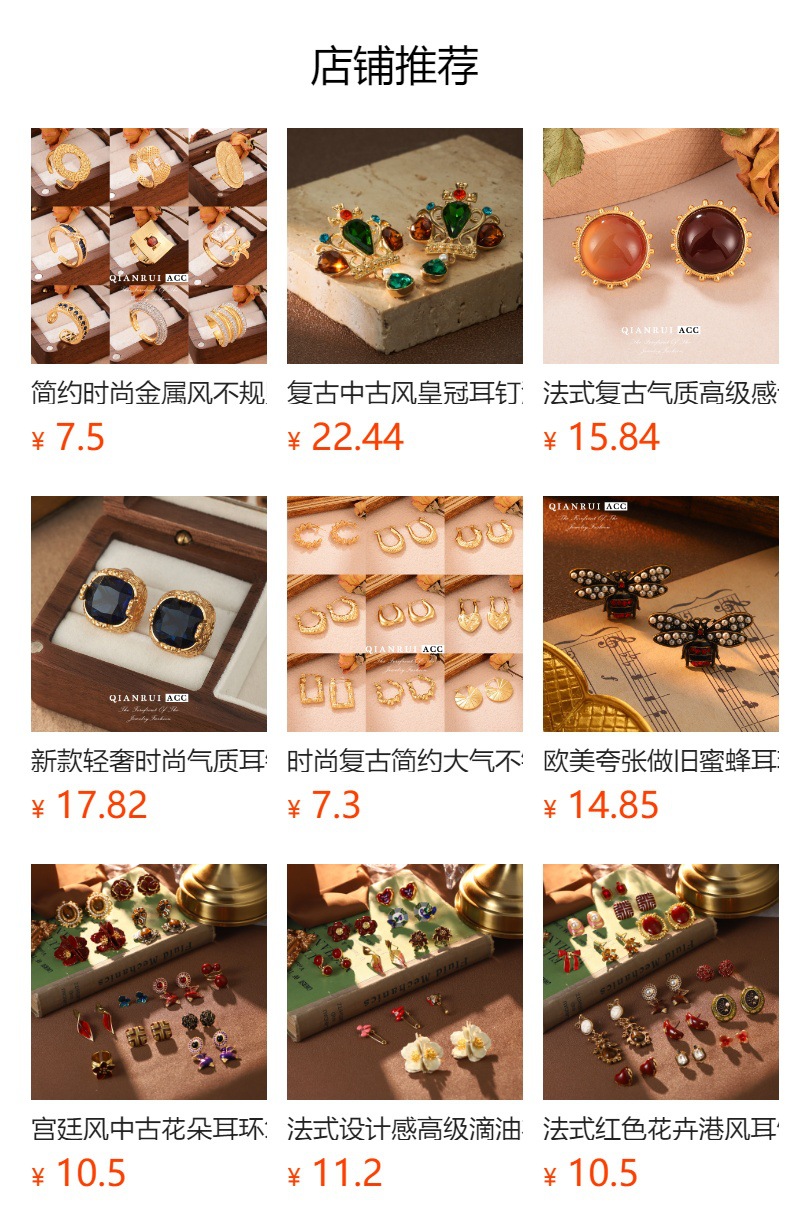
Task: Tap the 法式设计感高级滴油 earrings card
Action: tap(404, 982)
